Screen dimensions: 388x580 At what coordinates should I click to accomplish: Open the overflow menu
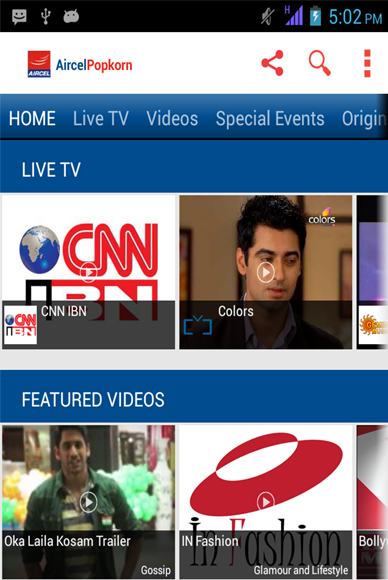click(367, 63)
